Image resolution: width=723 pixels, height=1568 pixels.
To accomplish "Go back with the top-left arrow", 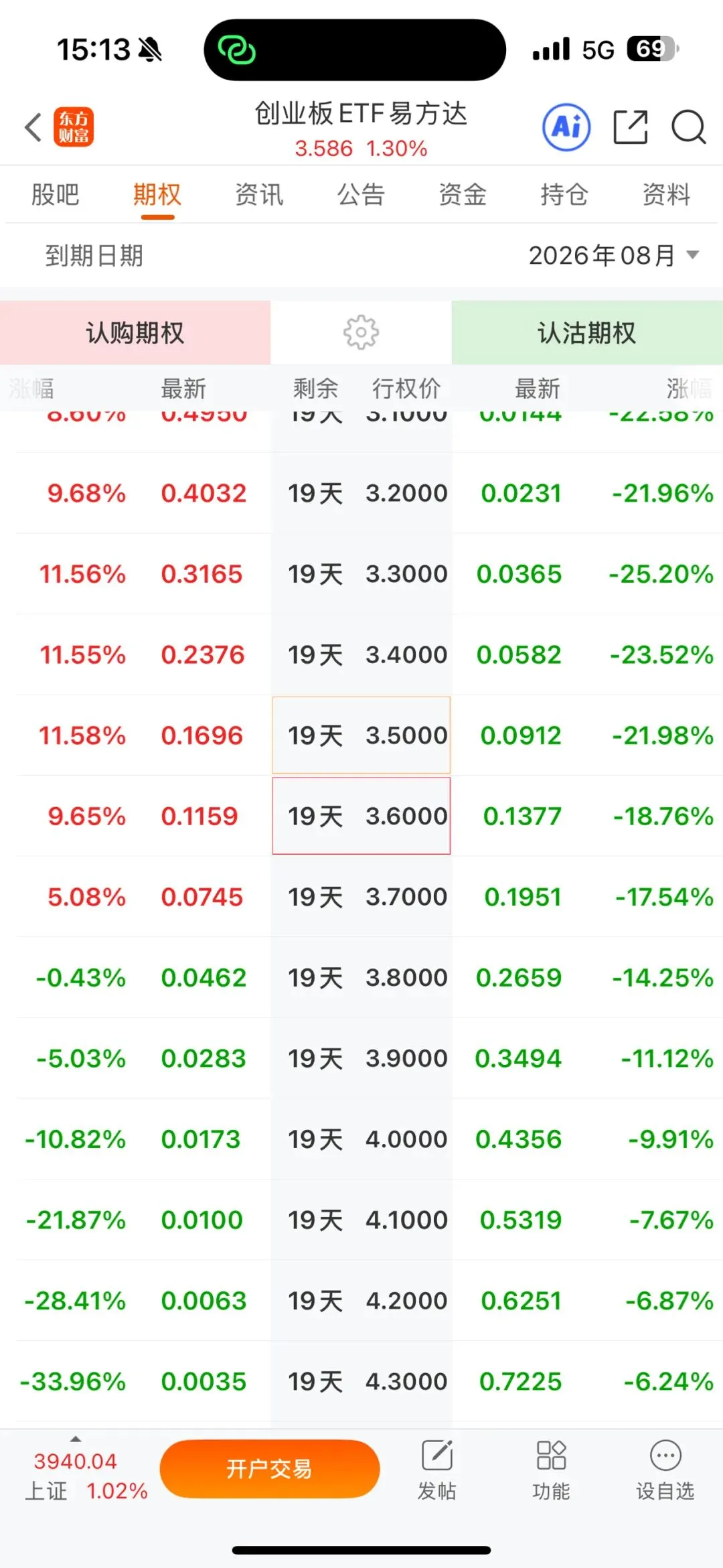I will (x=33, y=127).
